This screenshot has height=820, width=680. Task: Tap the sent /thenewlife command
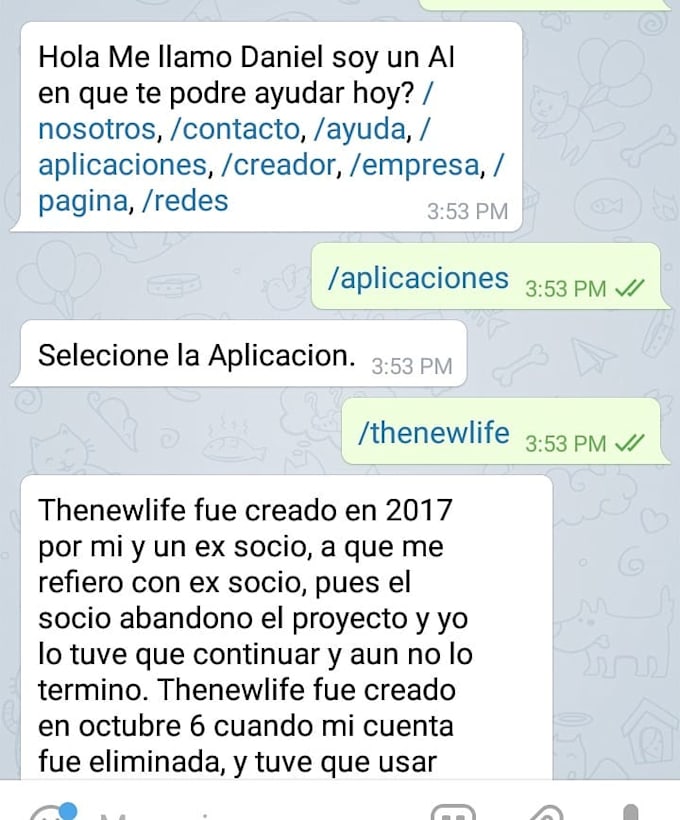[434, 433]
